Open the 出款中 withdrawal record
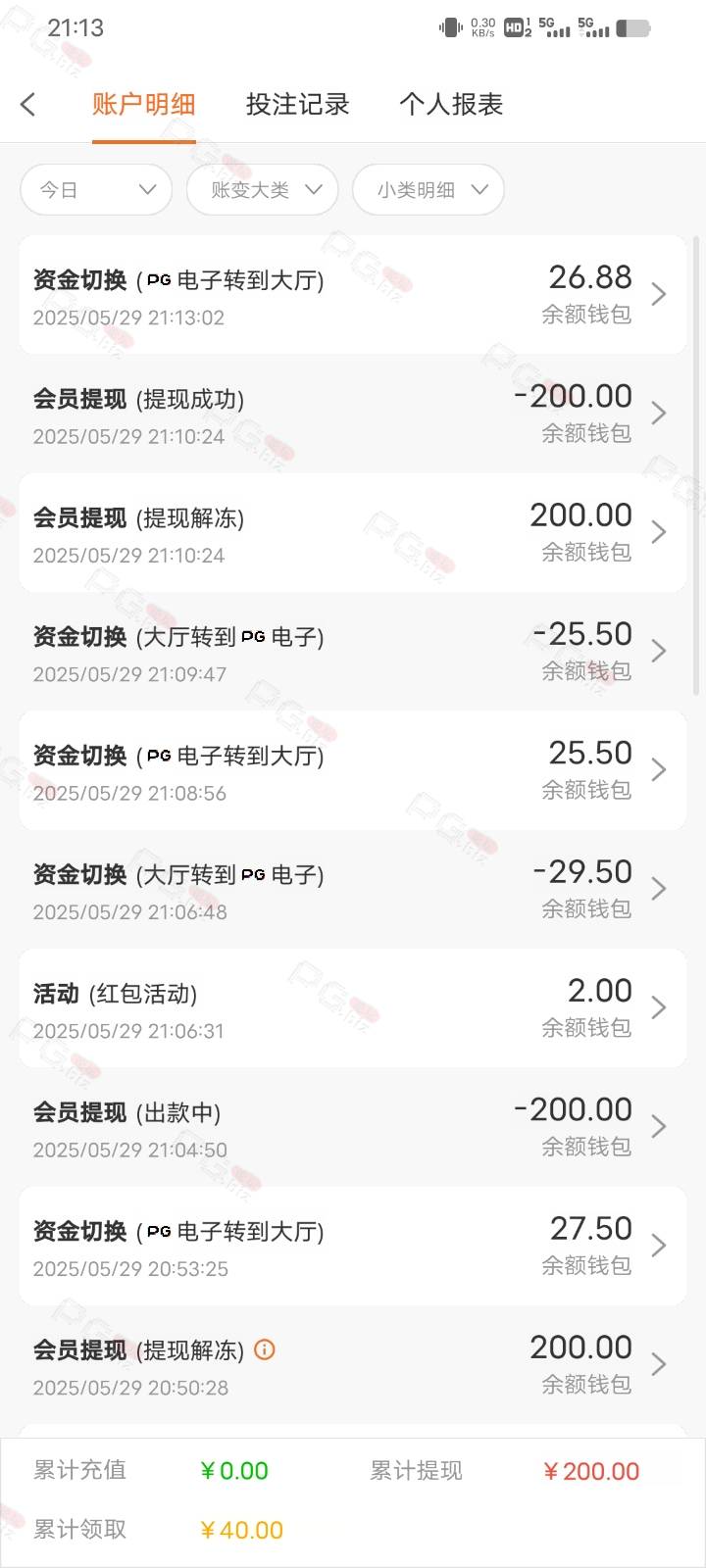Viewport: 706px width, 1568px height. pos(353,1127)
